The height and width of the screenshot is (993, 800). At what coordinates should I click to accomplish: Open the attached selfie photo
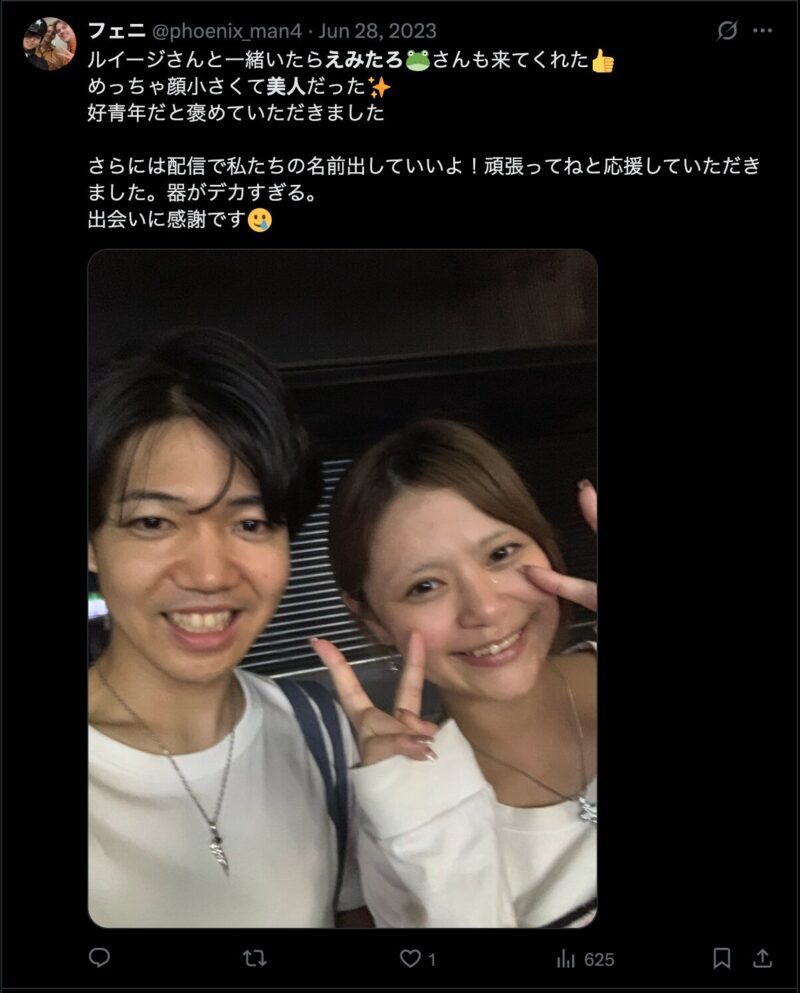(342, 588)
